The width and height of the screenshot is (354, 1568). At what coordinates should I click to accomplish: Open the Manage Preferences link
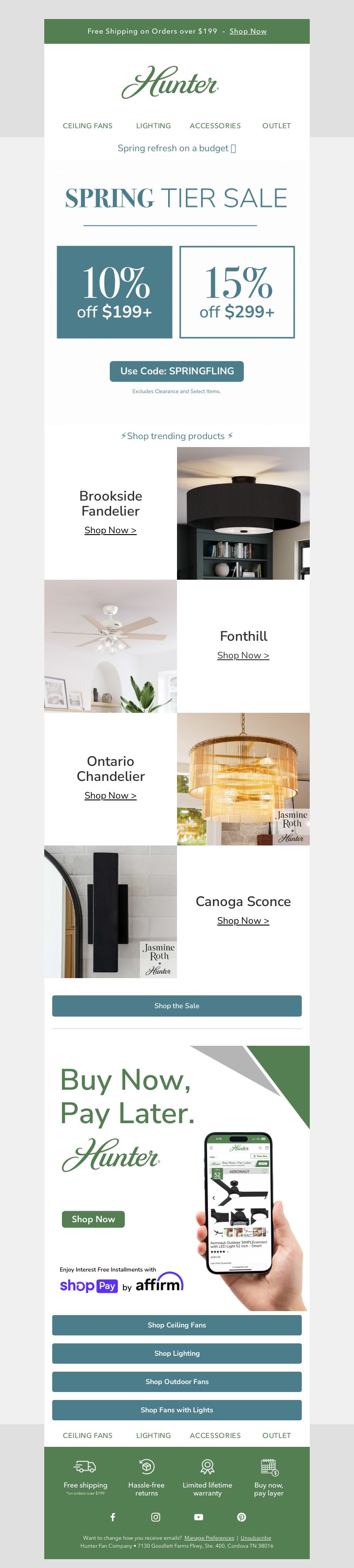point(209,1537)
